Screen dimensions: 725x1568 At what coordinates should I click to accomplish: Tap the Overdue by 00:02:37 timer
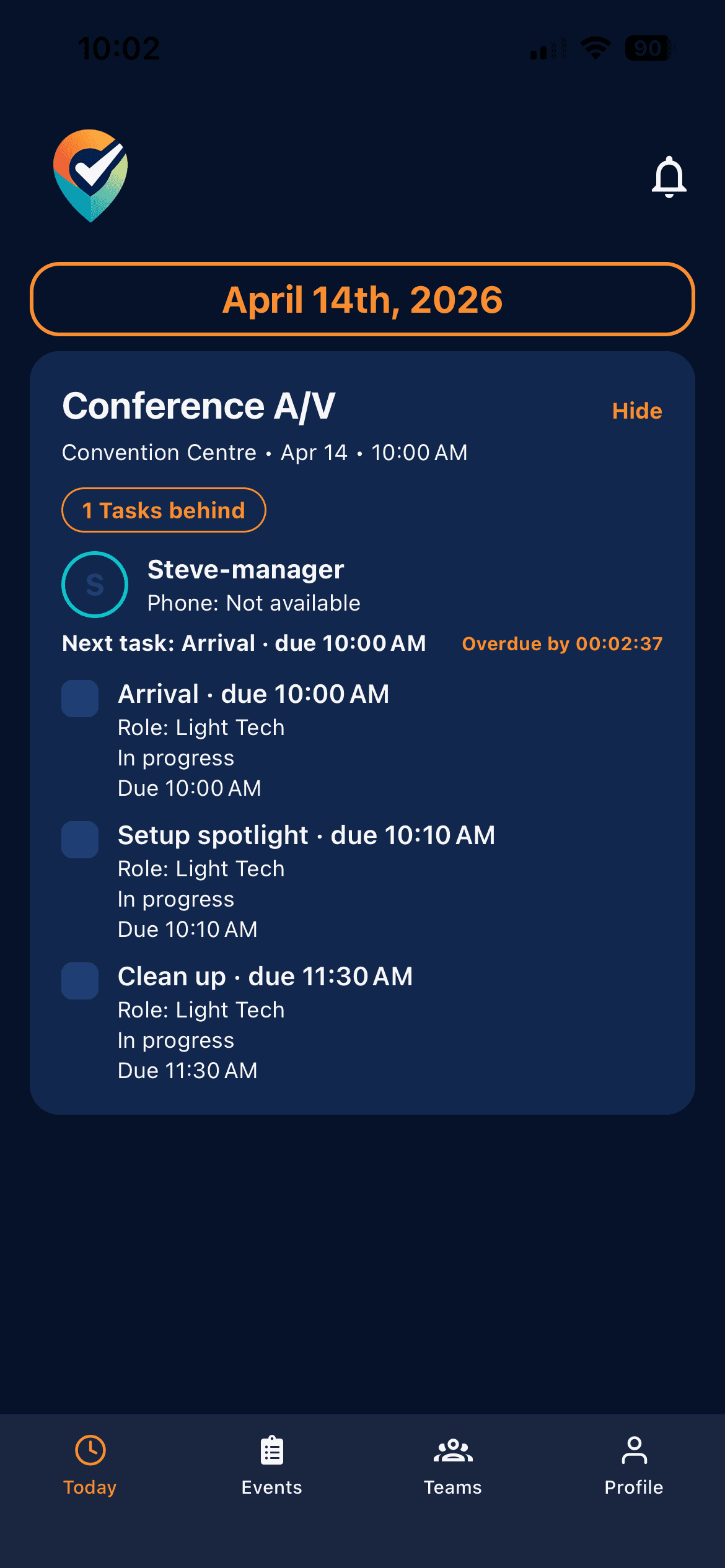pos(563,643)
